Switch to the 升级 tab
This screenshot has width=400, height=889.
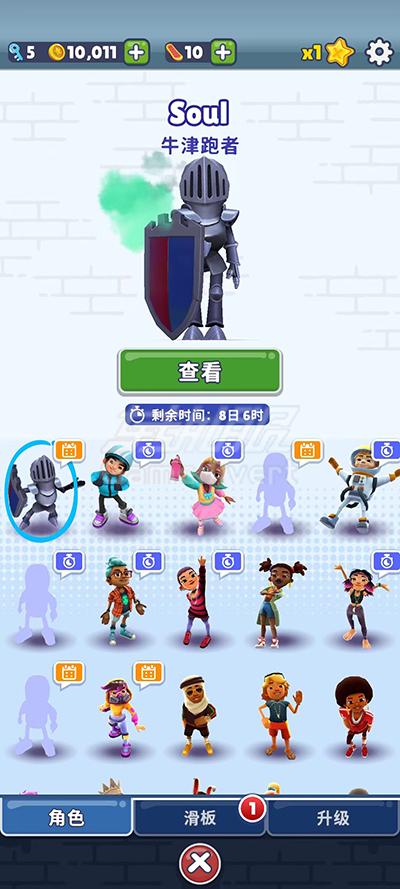coord(333,818)
